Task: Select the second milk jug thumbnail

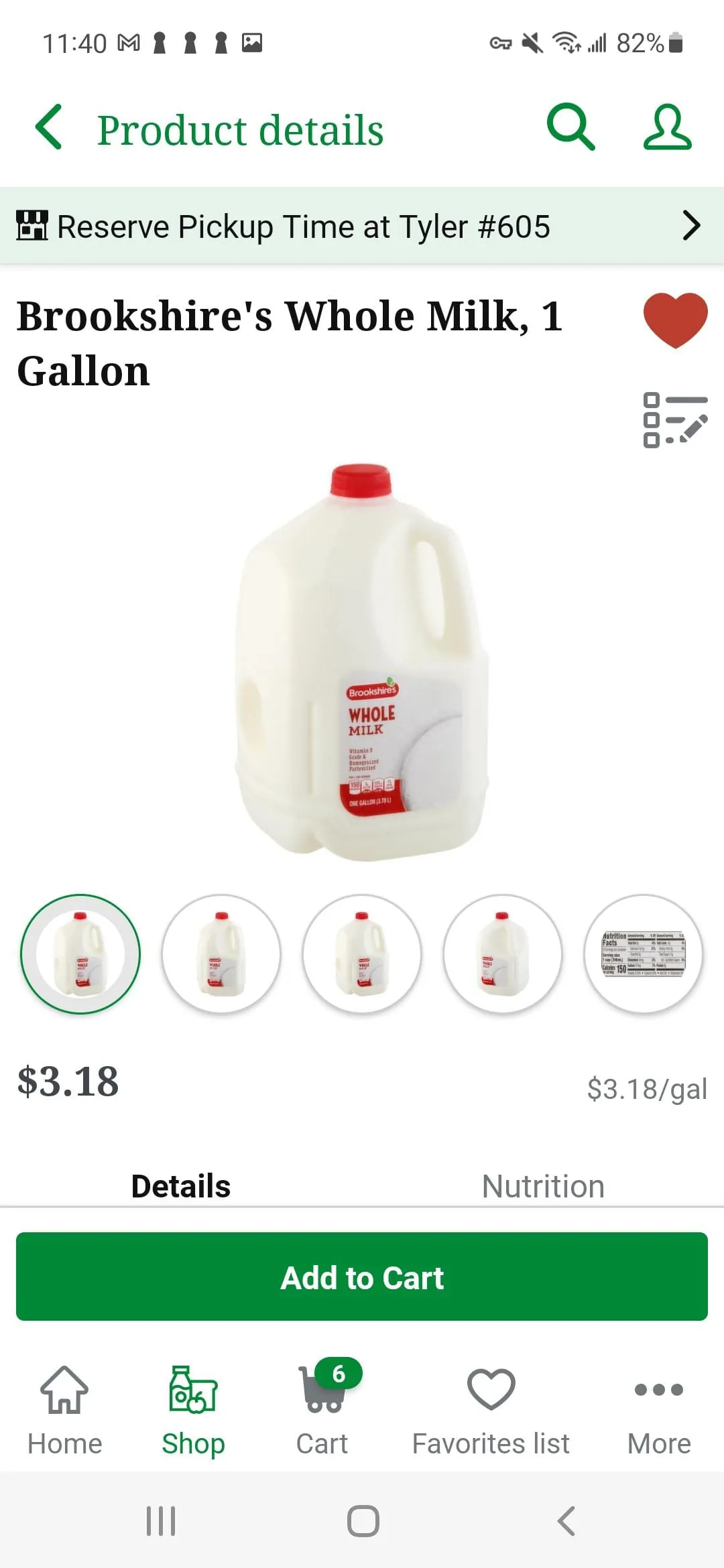Action: pos(221,954)
